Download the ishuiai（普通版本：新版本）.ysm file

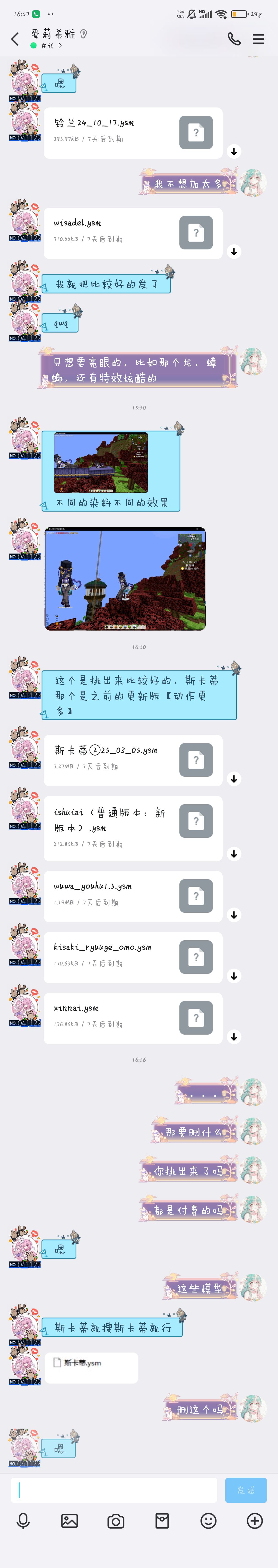(x=234, y=853)
